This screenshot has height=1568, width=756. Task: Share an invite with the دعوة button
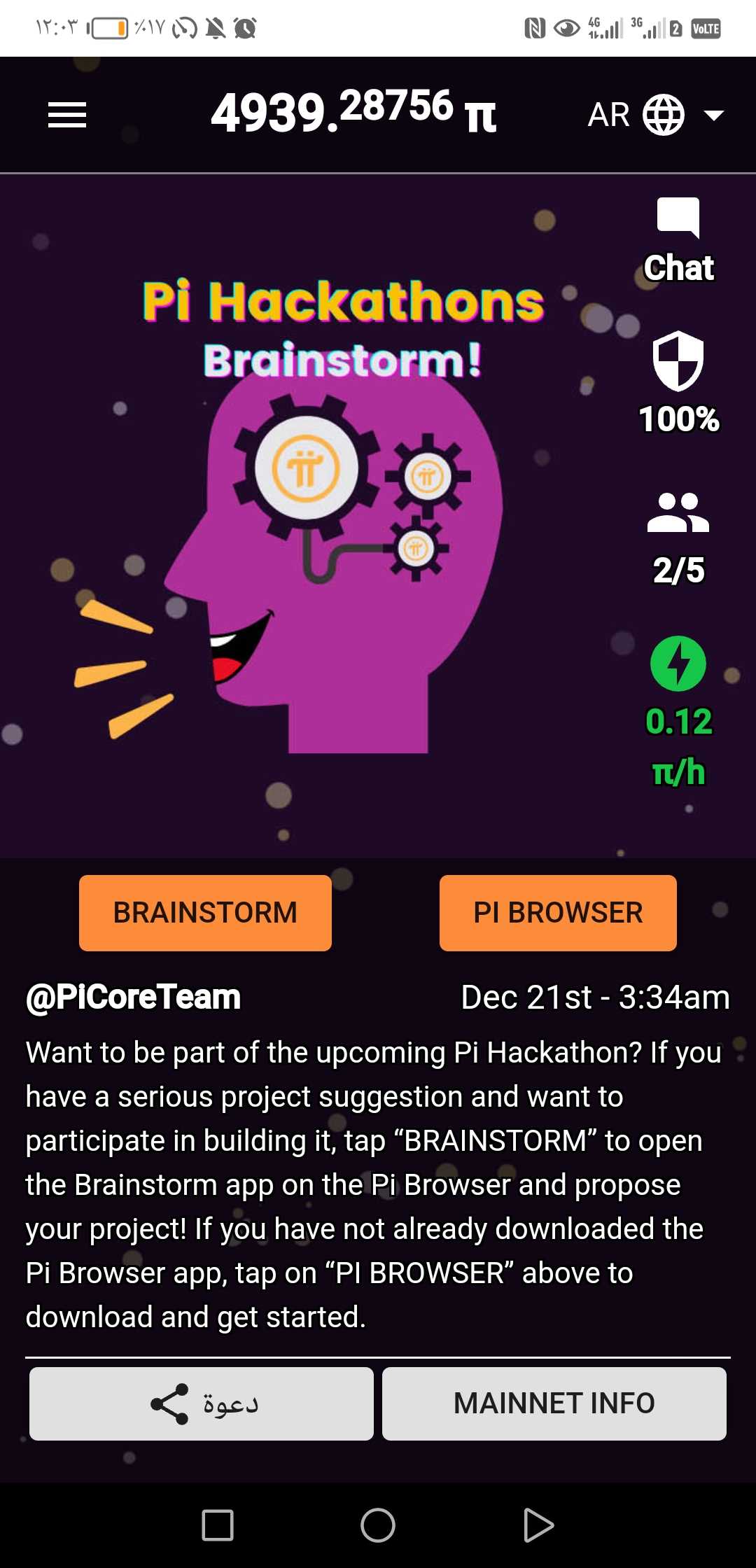(x=202, y=1403)
